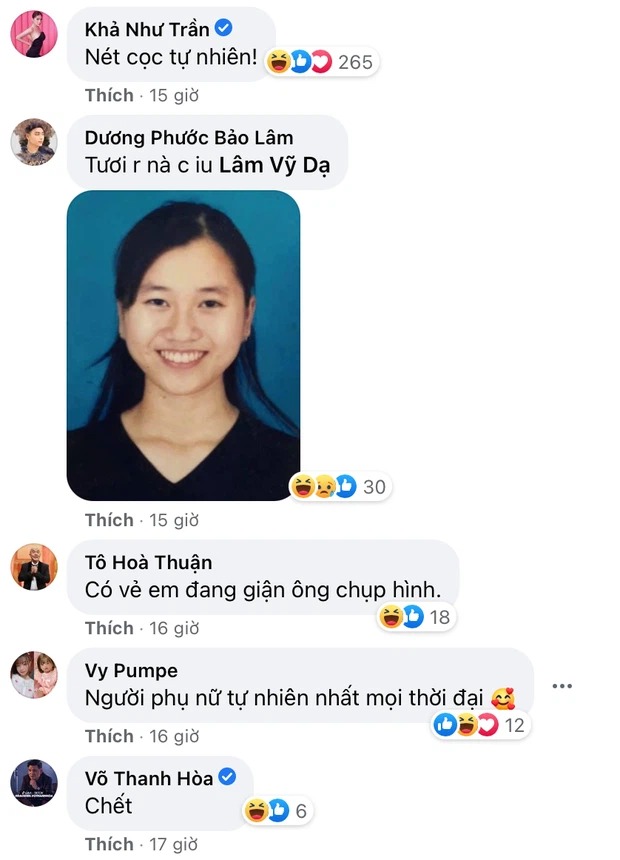Viewport: 620px width, 860px height.
Task: Open Dương Phước Bảo Lâm's profile
Action: pos(189,137)
